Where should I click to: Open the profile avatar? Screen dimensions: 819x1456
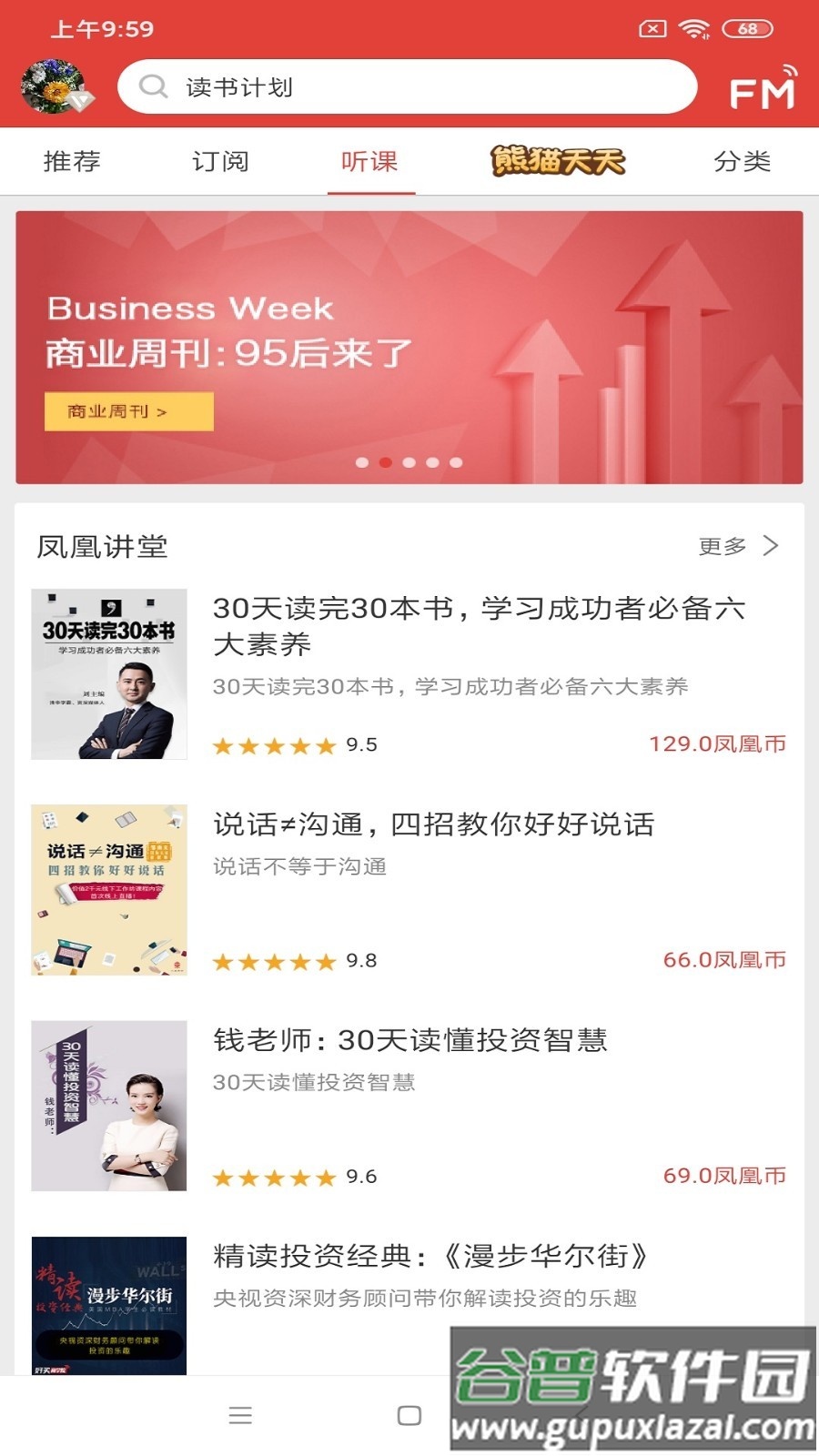pos(55,87)
